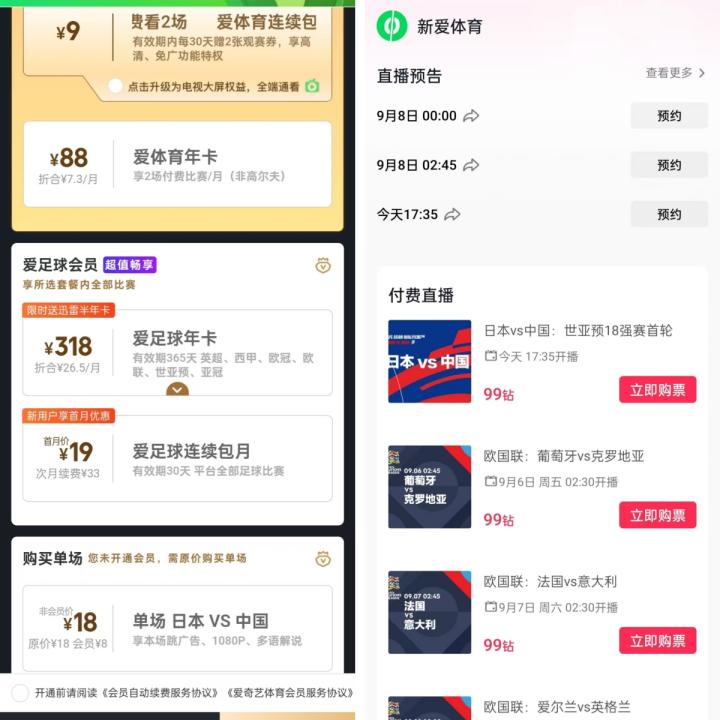720x720 pixels.
Task: Buy ticket for 葡萄牙vs克罗地亚 match
Action: point(657,515)
